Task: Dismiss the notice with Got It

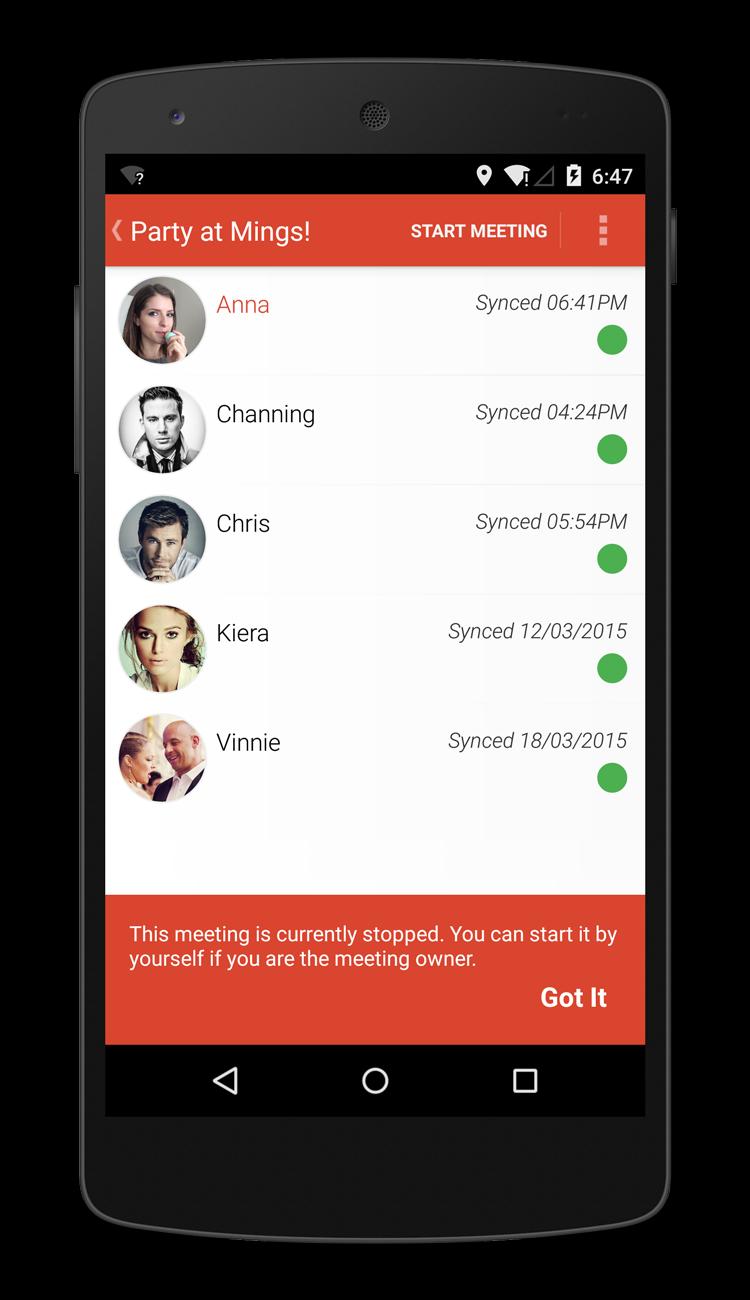Action: pos(573,997)
